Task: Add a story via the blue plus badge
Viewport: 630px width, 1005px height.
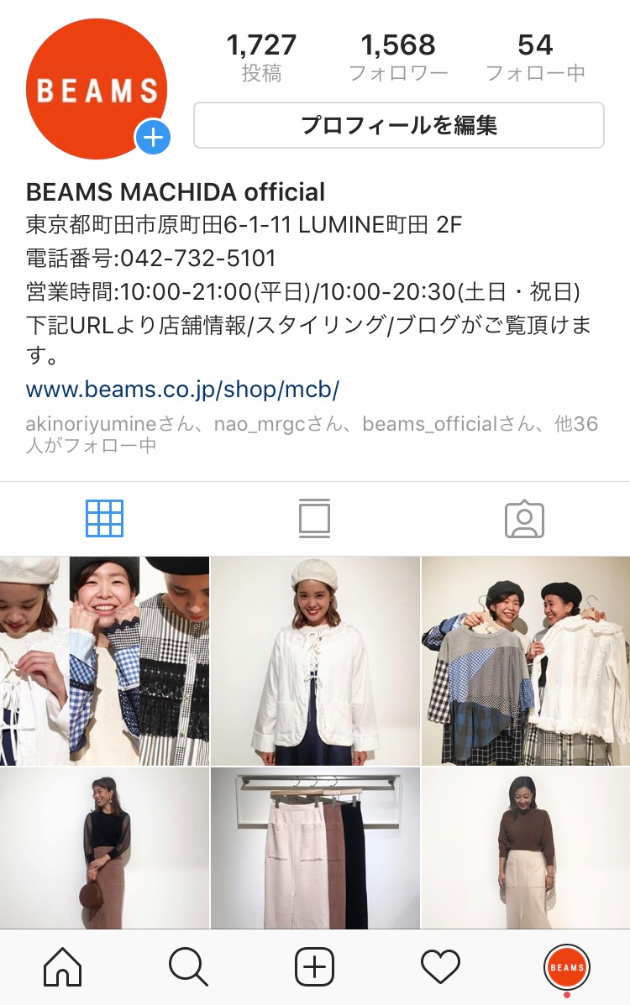Action: coord(153,138)
